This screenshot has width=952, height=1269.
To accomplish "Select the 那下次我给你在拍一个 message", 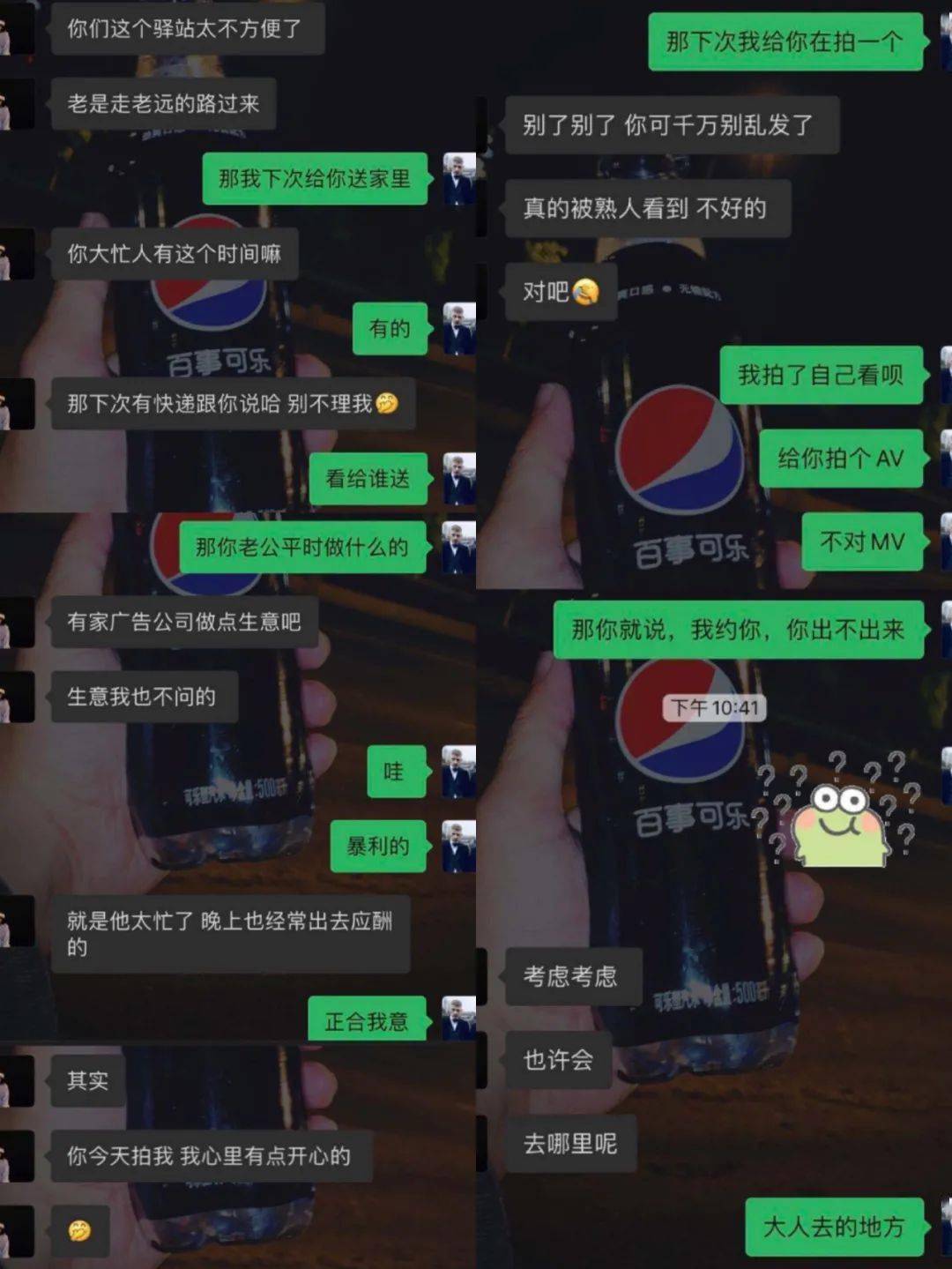I will pyautogui.click(x=785, y=43).
